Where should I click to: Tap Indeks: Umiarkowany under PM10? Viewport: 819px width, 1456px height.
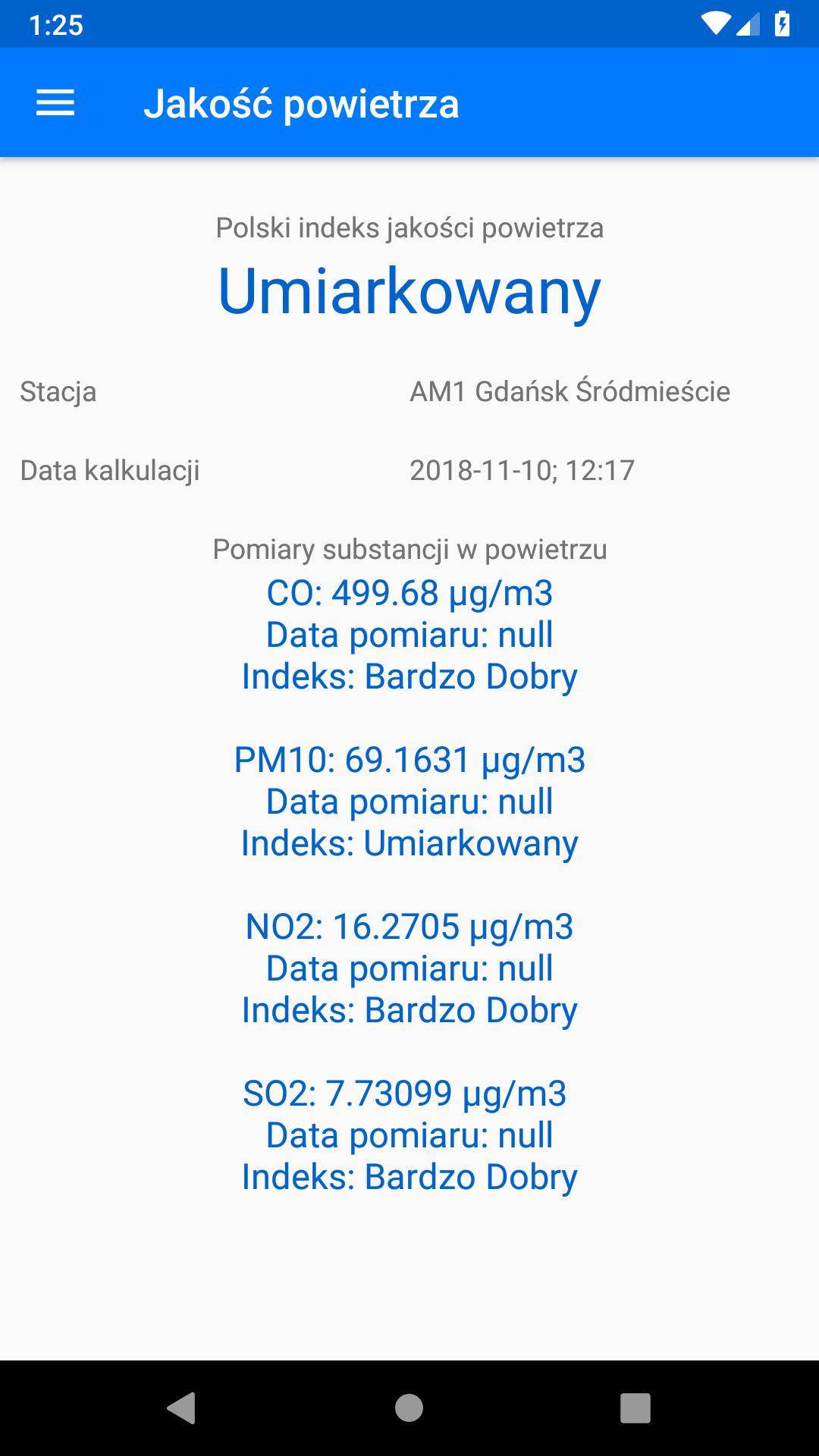[x=409, y=843]
